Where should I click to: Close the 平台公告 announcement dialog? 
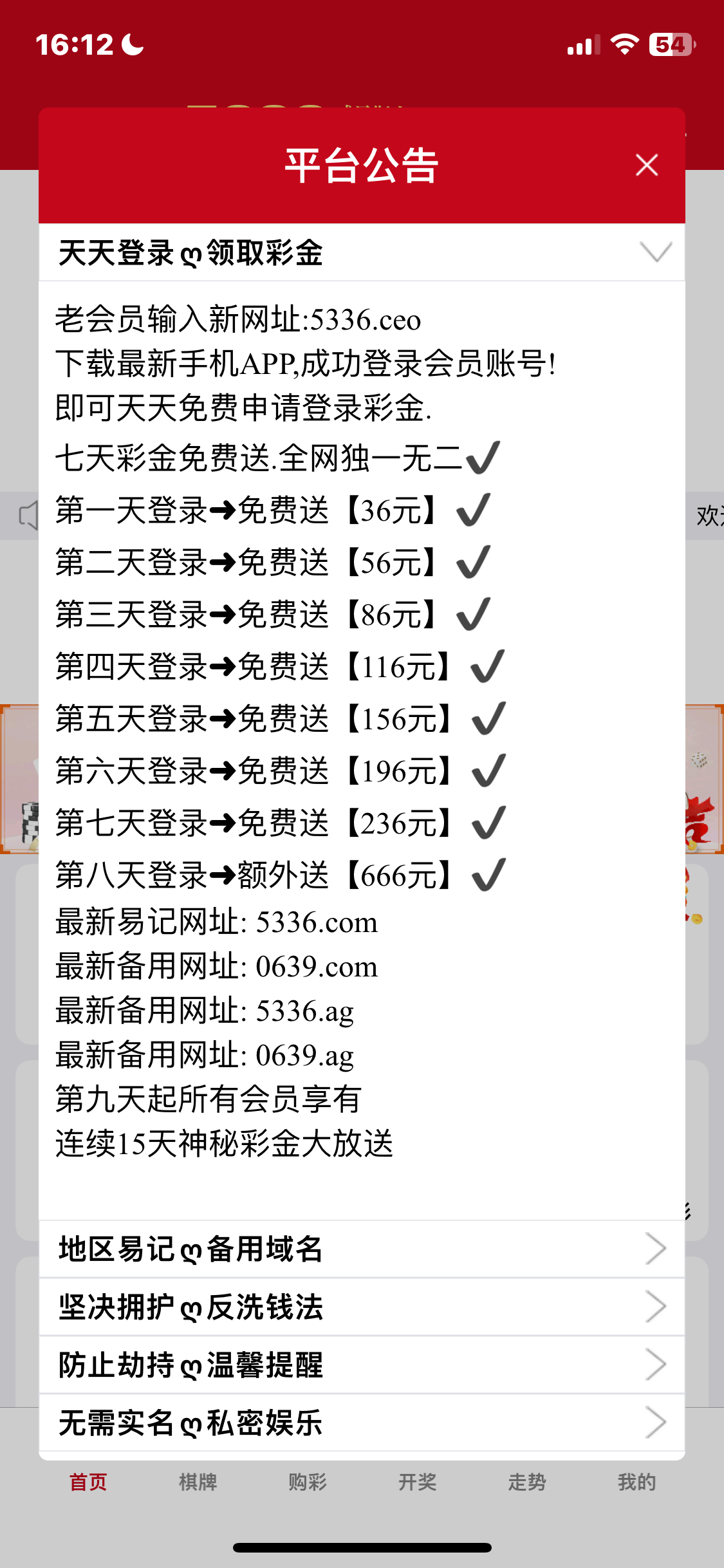coord(646,165)
